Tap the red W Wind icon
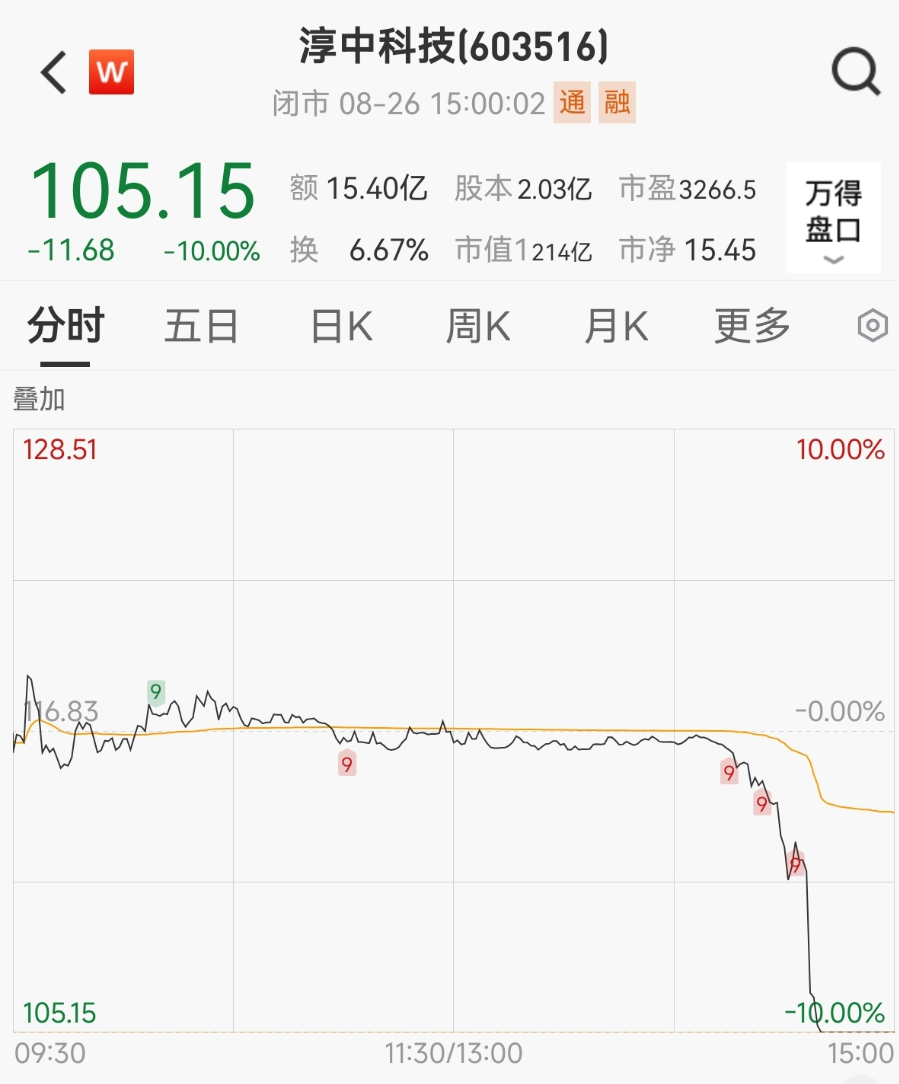The image size is (899, 1084). coord(111,72)
